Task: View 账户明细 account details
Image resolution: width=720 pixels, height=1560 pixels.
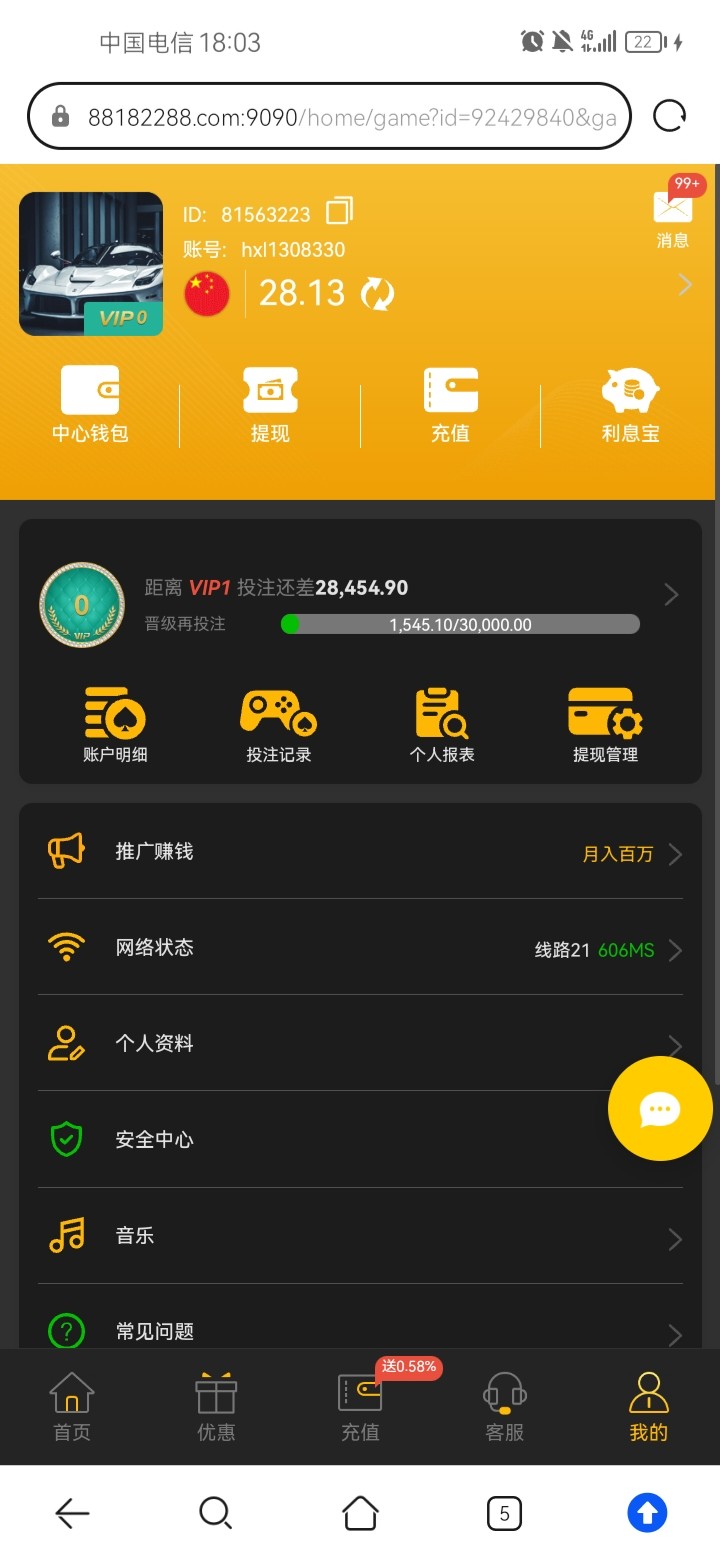Action: 115,725
